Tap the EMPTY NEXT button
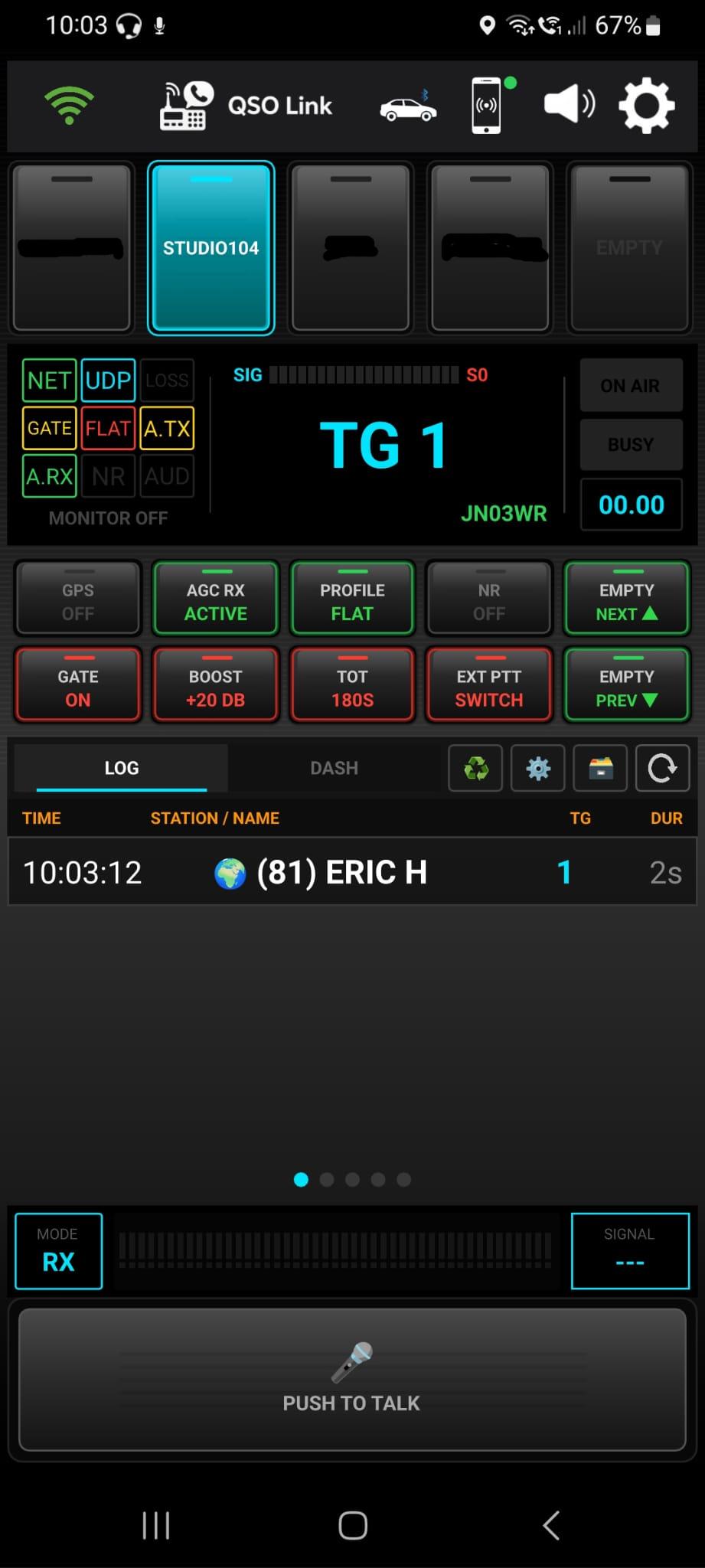The height and width of the screenshot is (1568, 705). coord(627,601)
